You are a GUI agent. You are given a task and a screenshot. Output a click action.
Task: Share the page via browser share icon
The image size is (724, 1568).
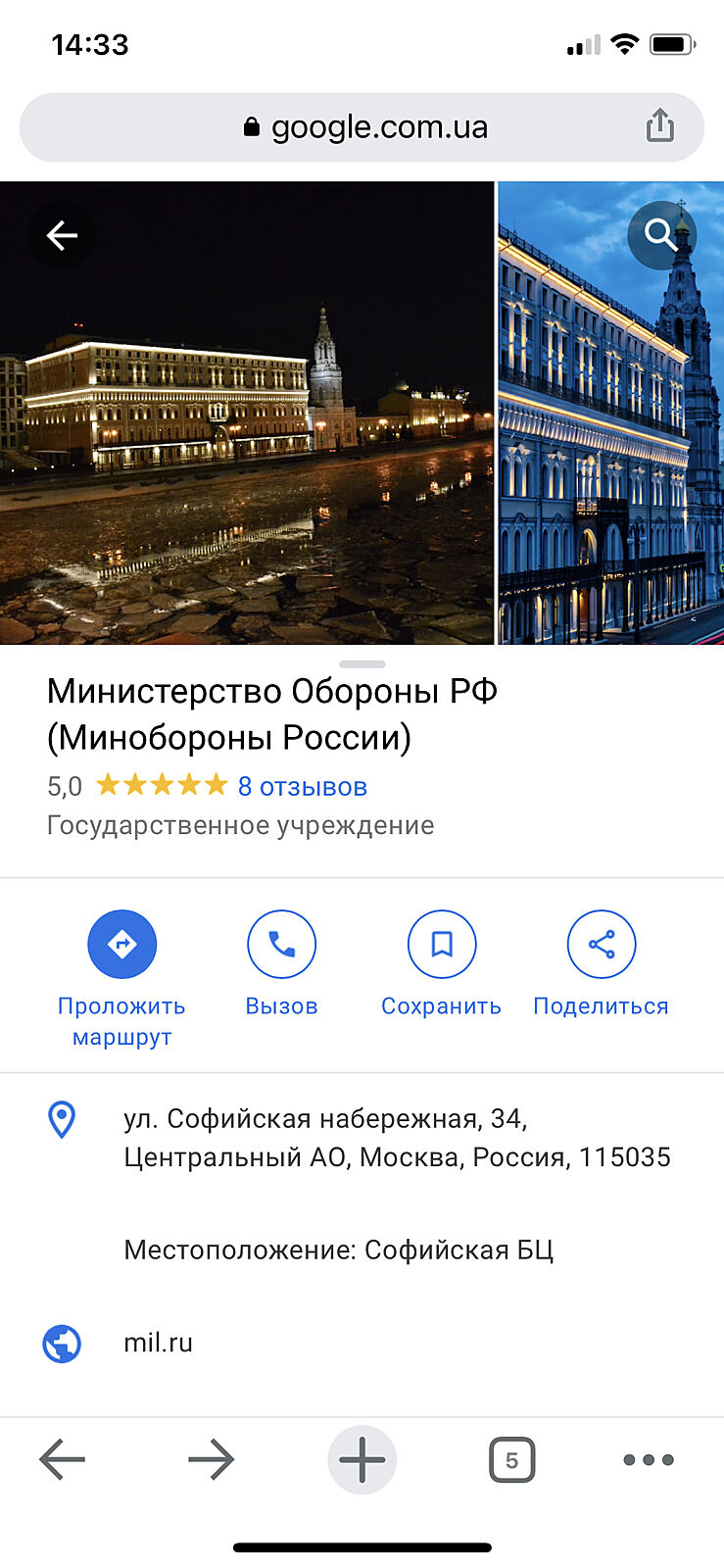[x=660, y=126]
